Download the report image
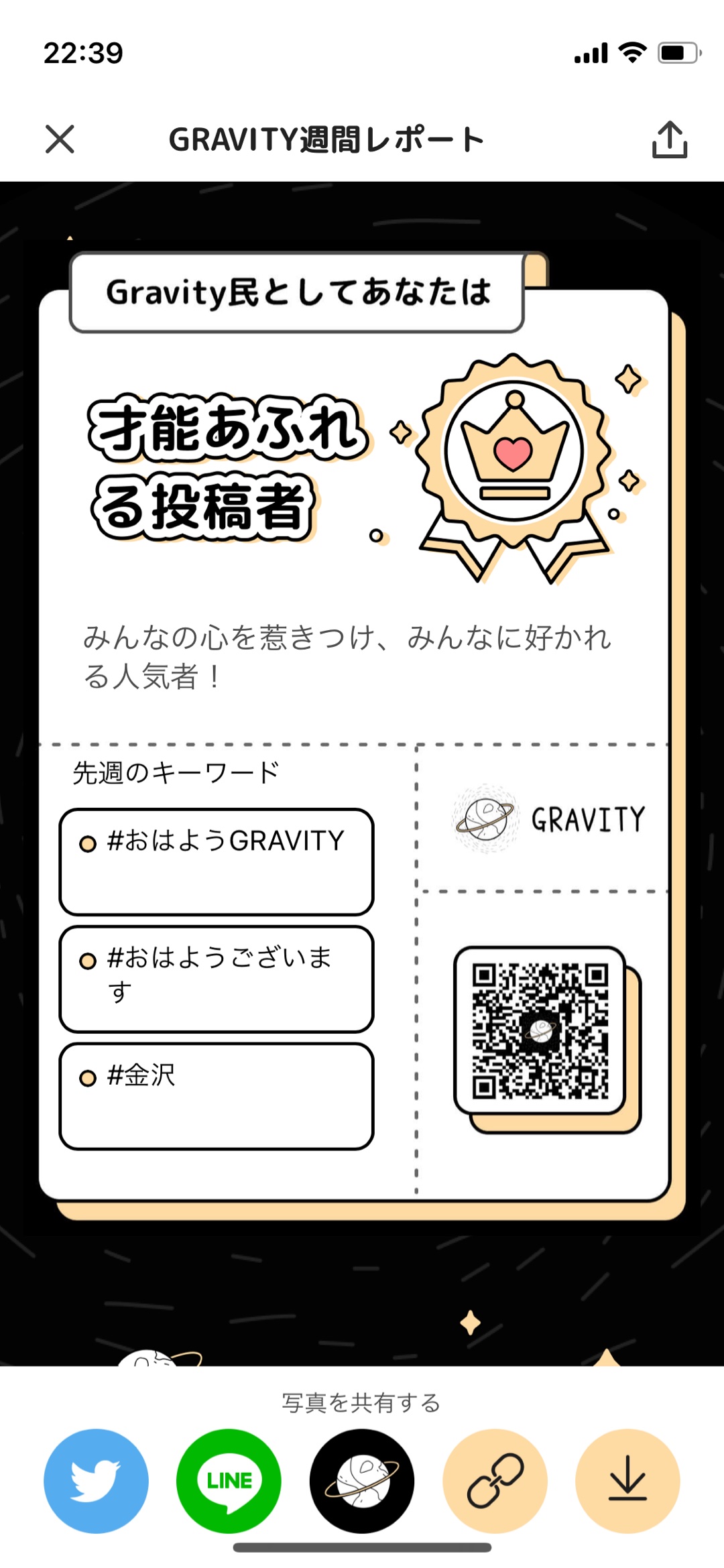 (627, 1481)
